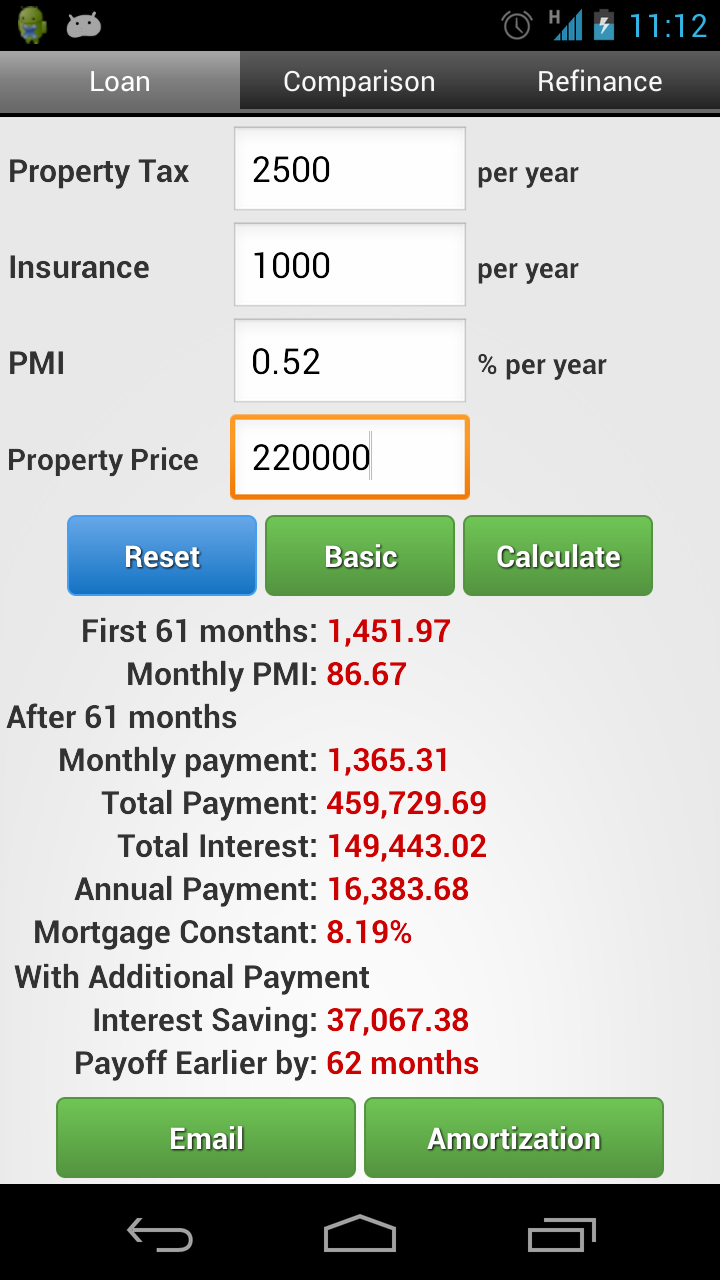Viewport: 720px width, 1280px height.
Task: Tap the Insurance amount field
Action: [350, 265]
